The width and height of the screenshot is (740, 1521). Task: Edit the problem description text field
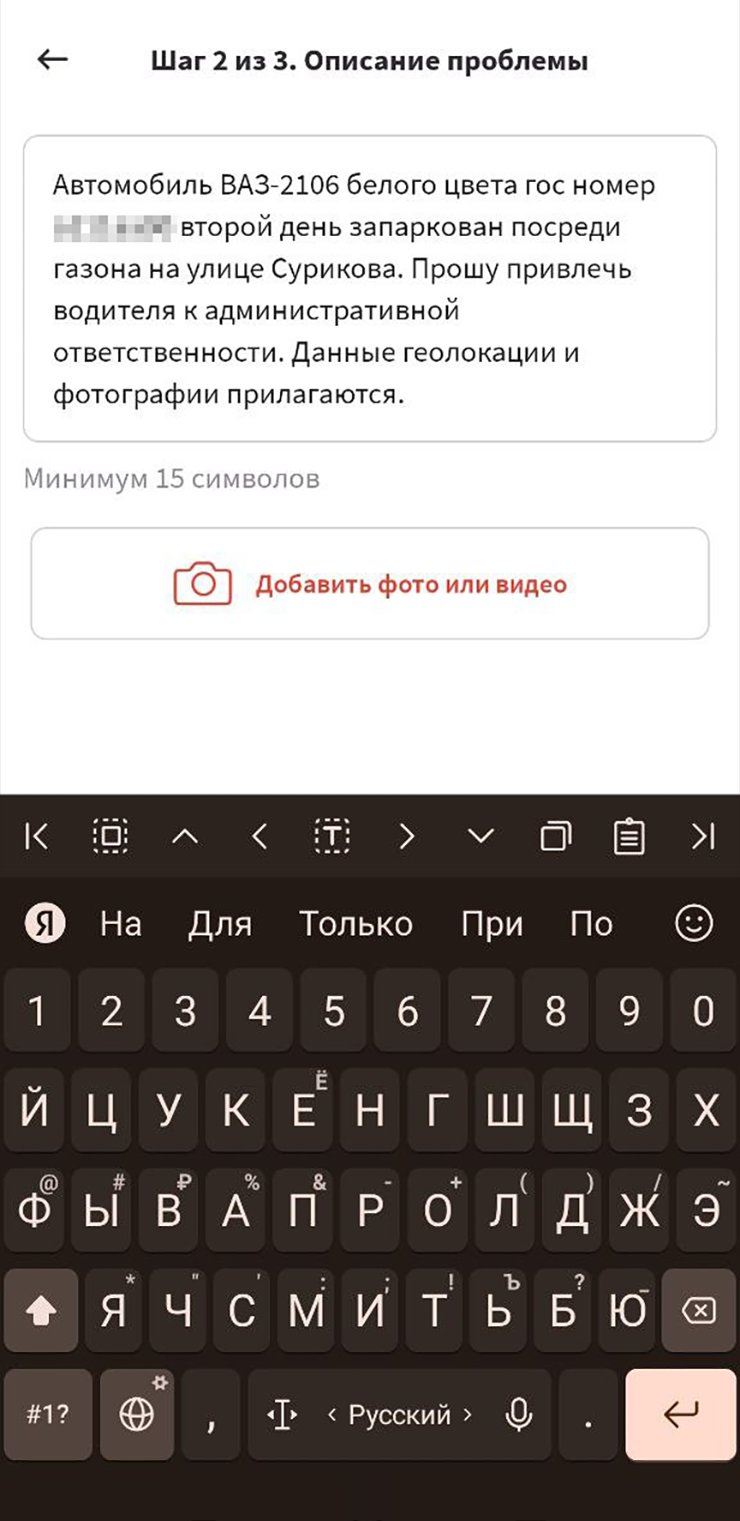click(x=369, y=288)
